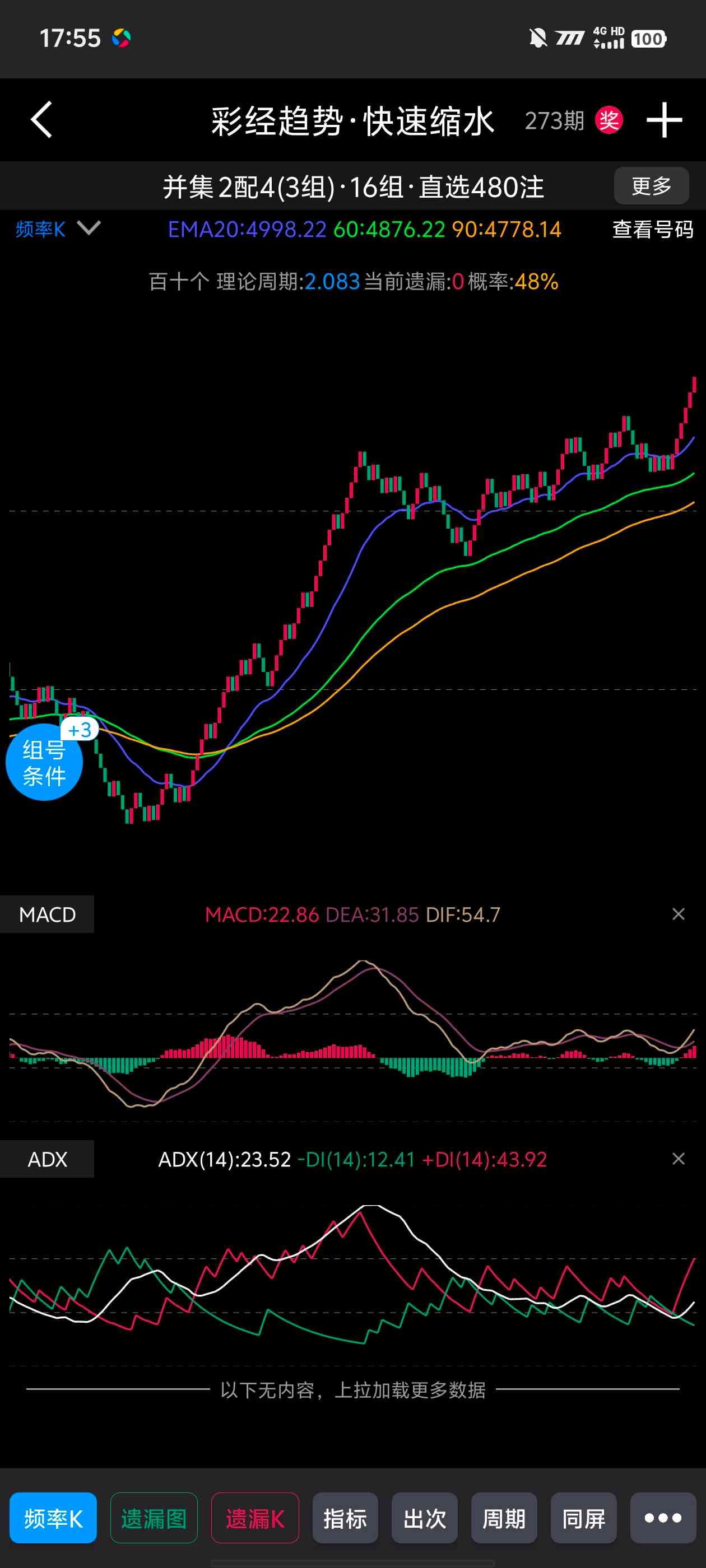Image resolution: width=706 pixels, height=1568 pixels.
Task: Open the 周期 period option
Action: click(x=504, y=1519)
